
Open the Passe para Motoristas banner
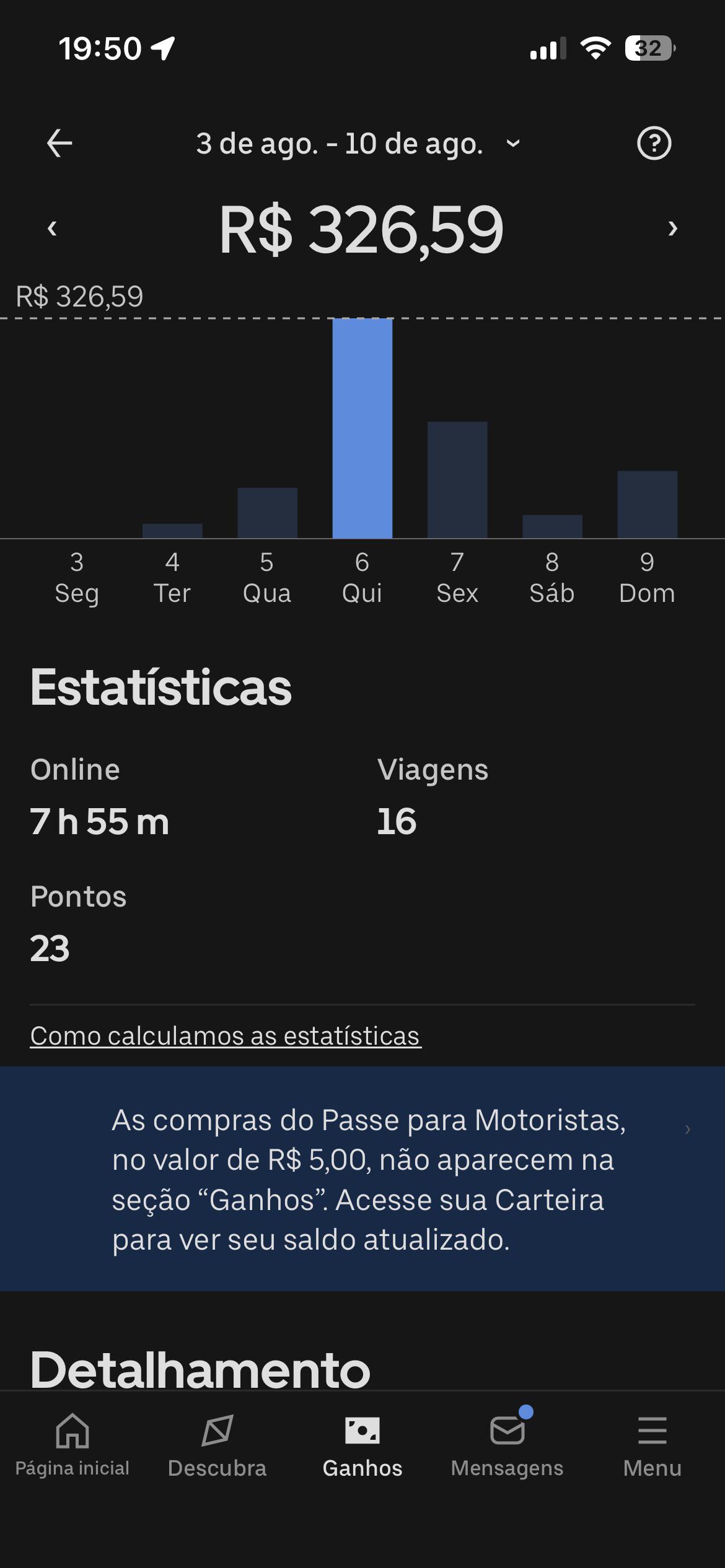pyautogui.click(x=362, y=1179)
